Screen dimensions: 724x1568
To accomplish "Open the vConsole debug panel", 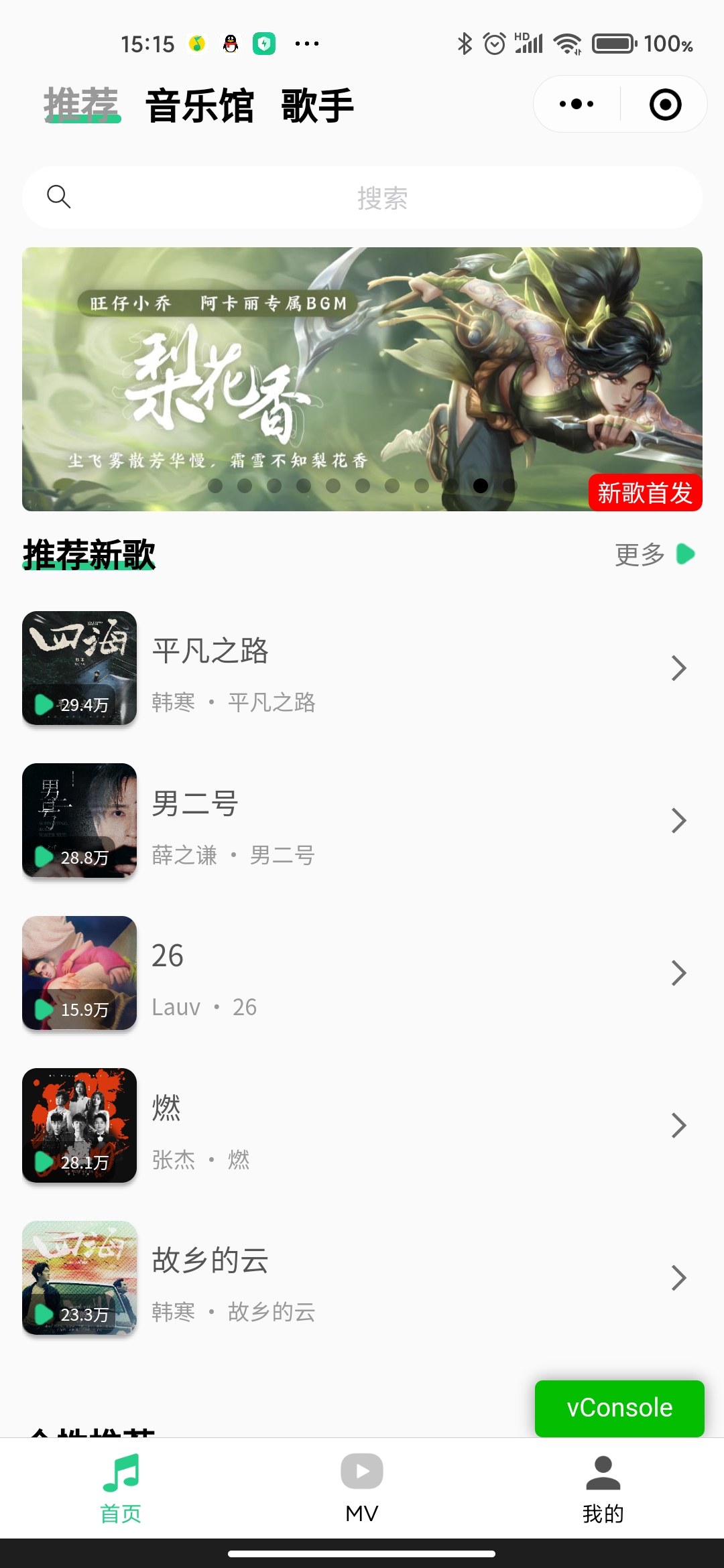I will [x=619, y=1408].
